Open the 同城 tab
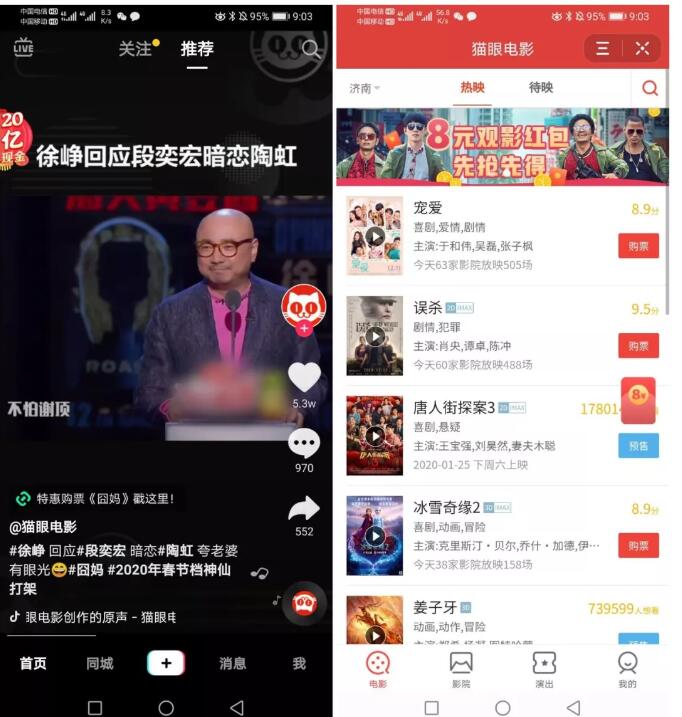The width and height of the screenshot is (682, 717). [x=100, y=663]
